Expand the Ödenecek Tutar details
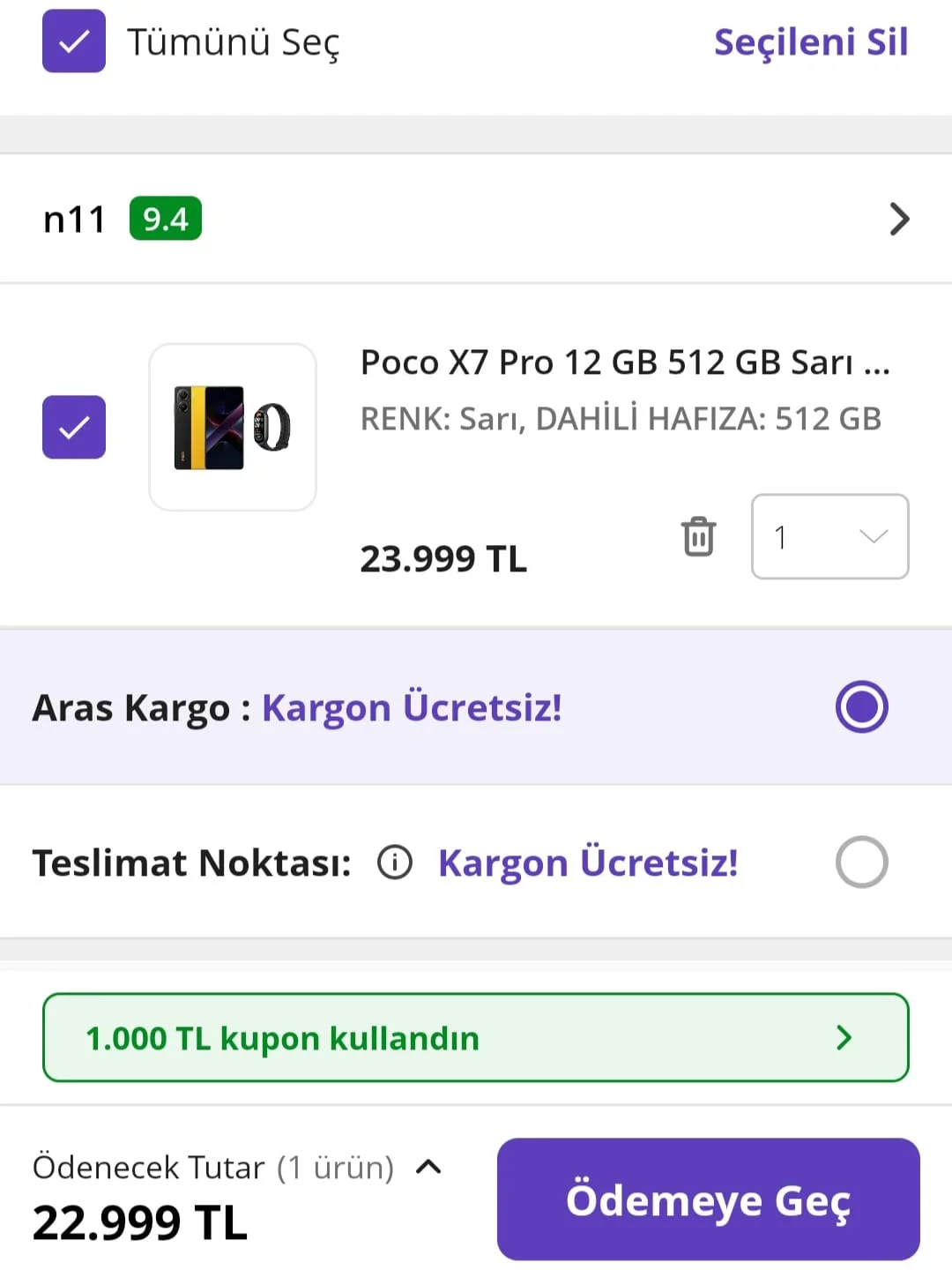 tap(428, 1167)
